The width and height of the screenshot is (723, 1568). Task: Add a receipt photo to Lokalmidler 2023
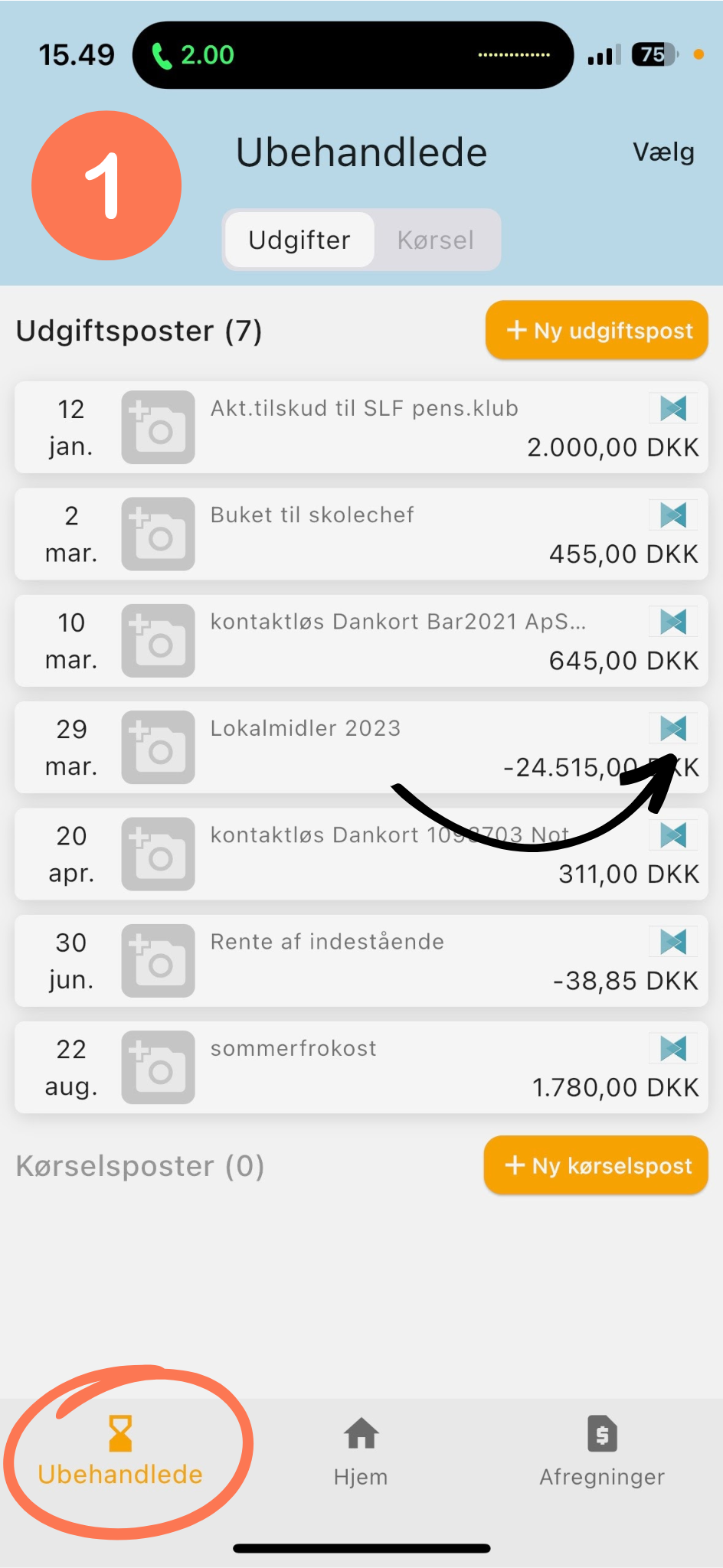click(x=159, y=747)
